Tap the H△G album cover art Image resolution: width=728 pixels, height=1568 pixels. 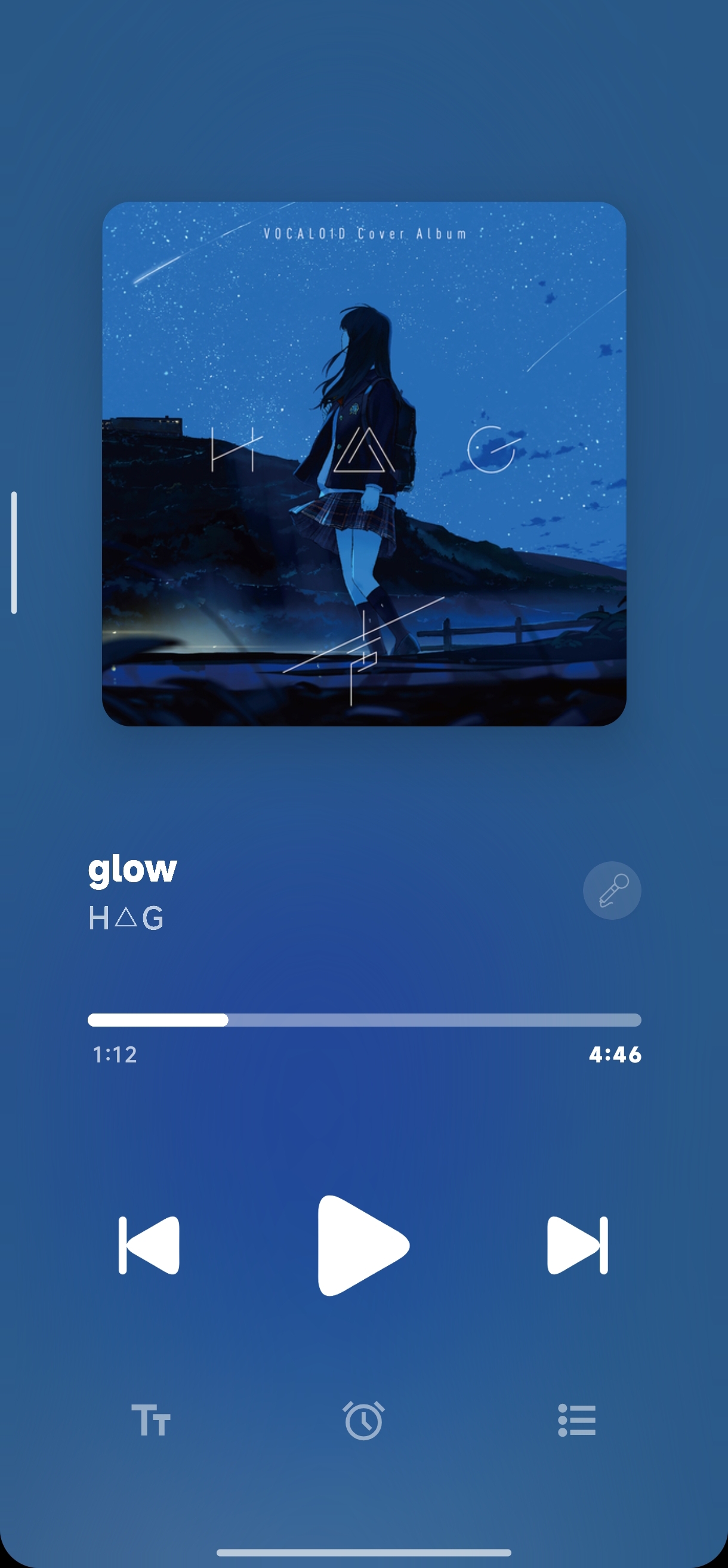pos(364,463)
